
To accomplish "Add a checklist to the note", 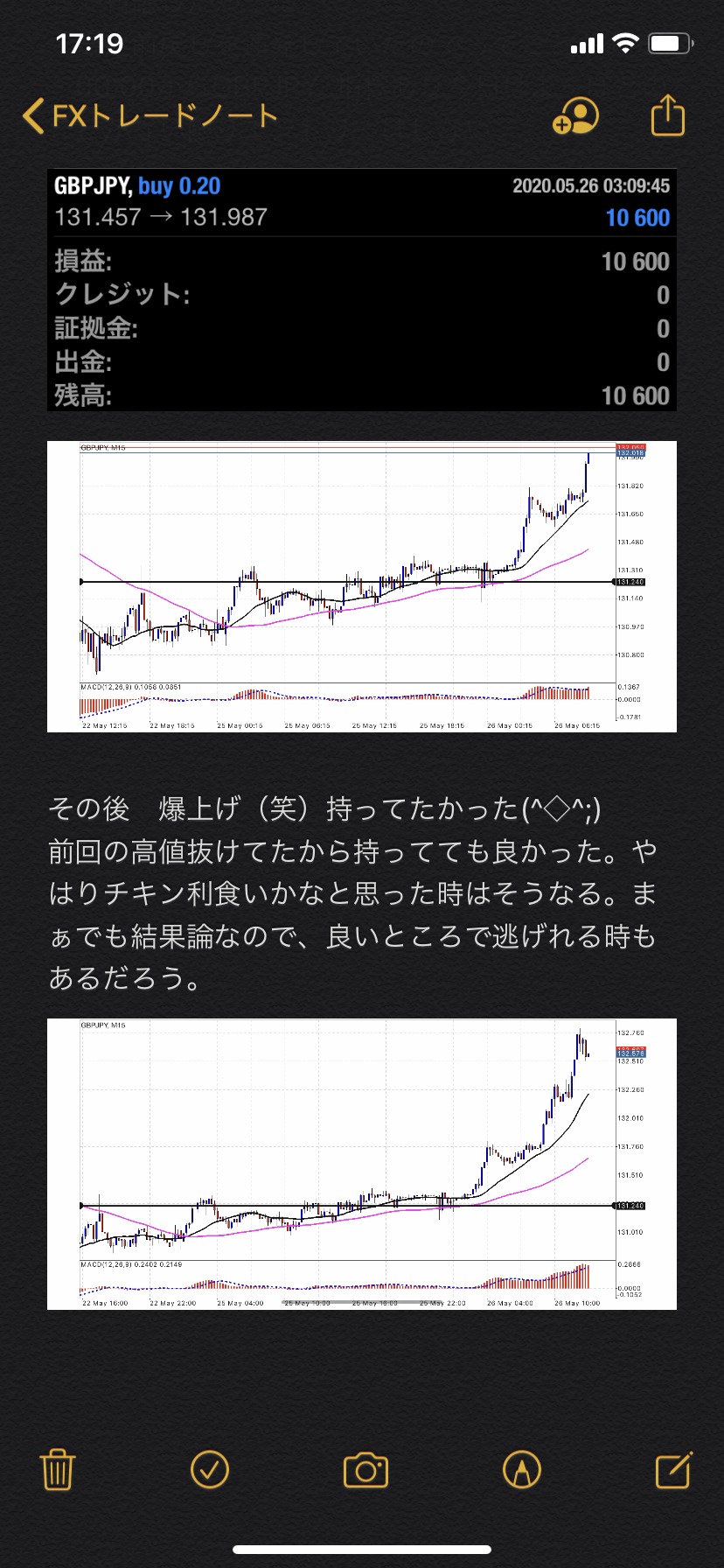I will point(210,1469).
